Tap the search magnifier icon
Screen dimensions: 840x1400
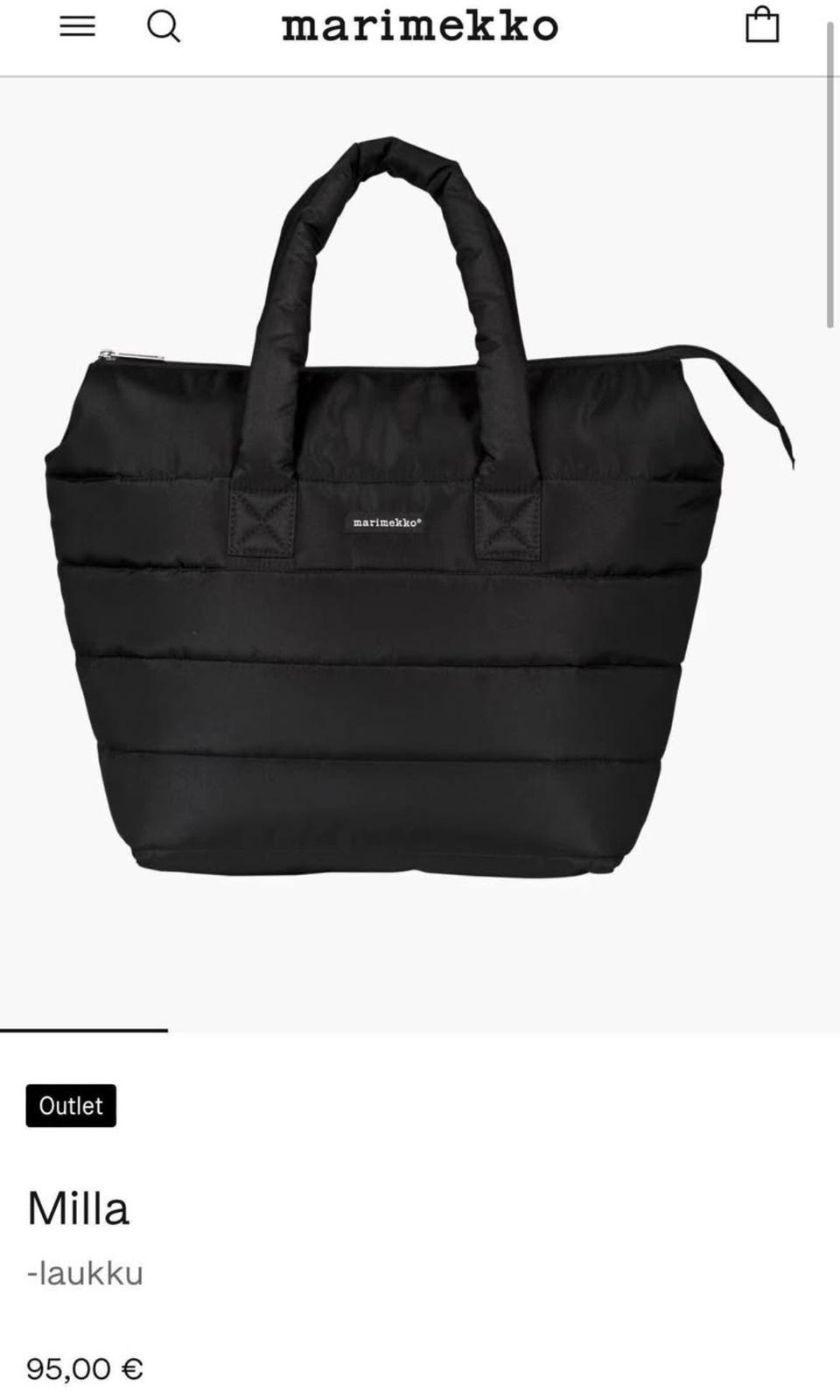pos(164,27)
